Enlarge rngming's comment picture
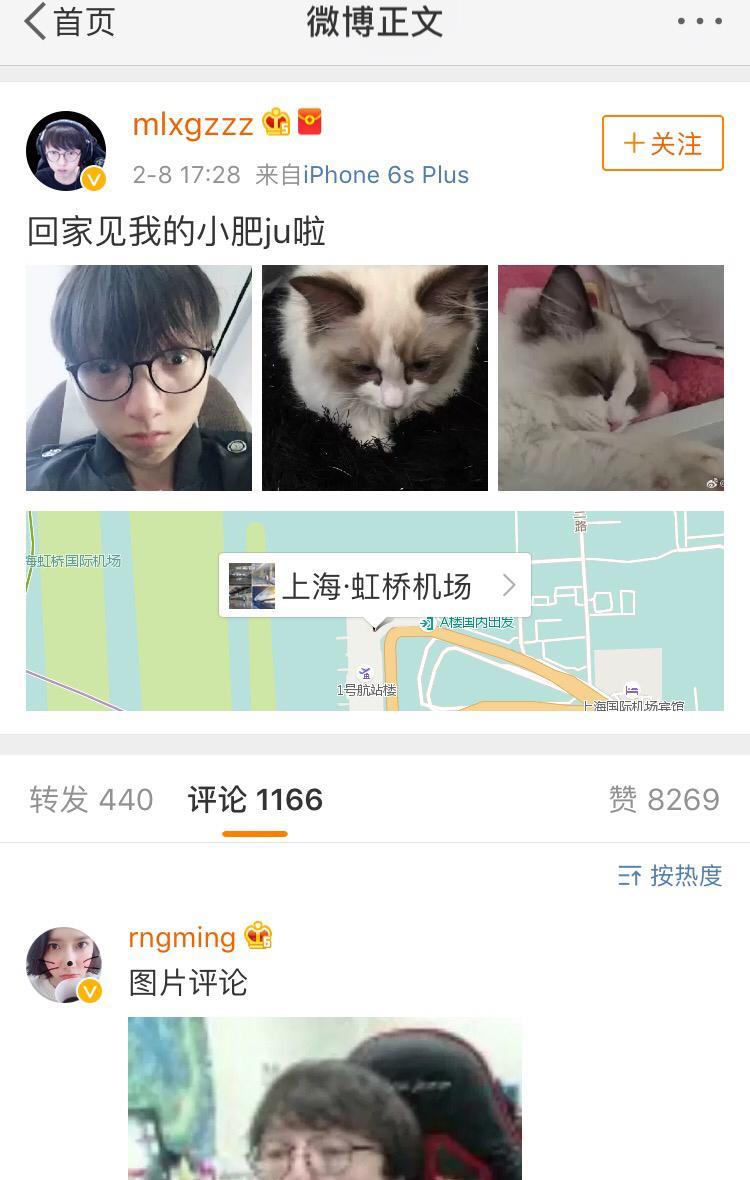 tap(325, 1098)
